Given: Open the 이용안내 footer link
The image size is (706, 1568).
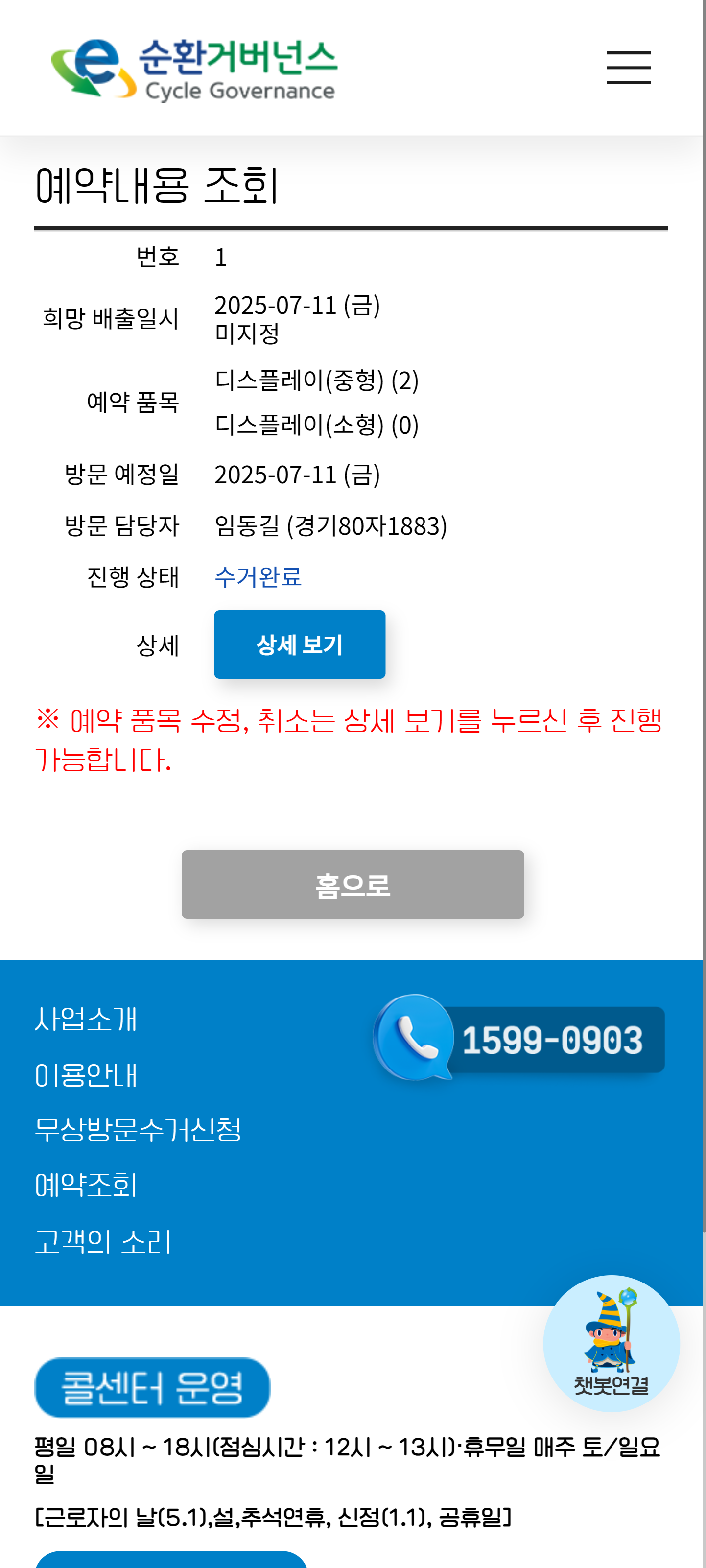Looking at the screenshot, I should point(86,1075).
